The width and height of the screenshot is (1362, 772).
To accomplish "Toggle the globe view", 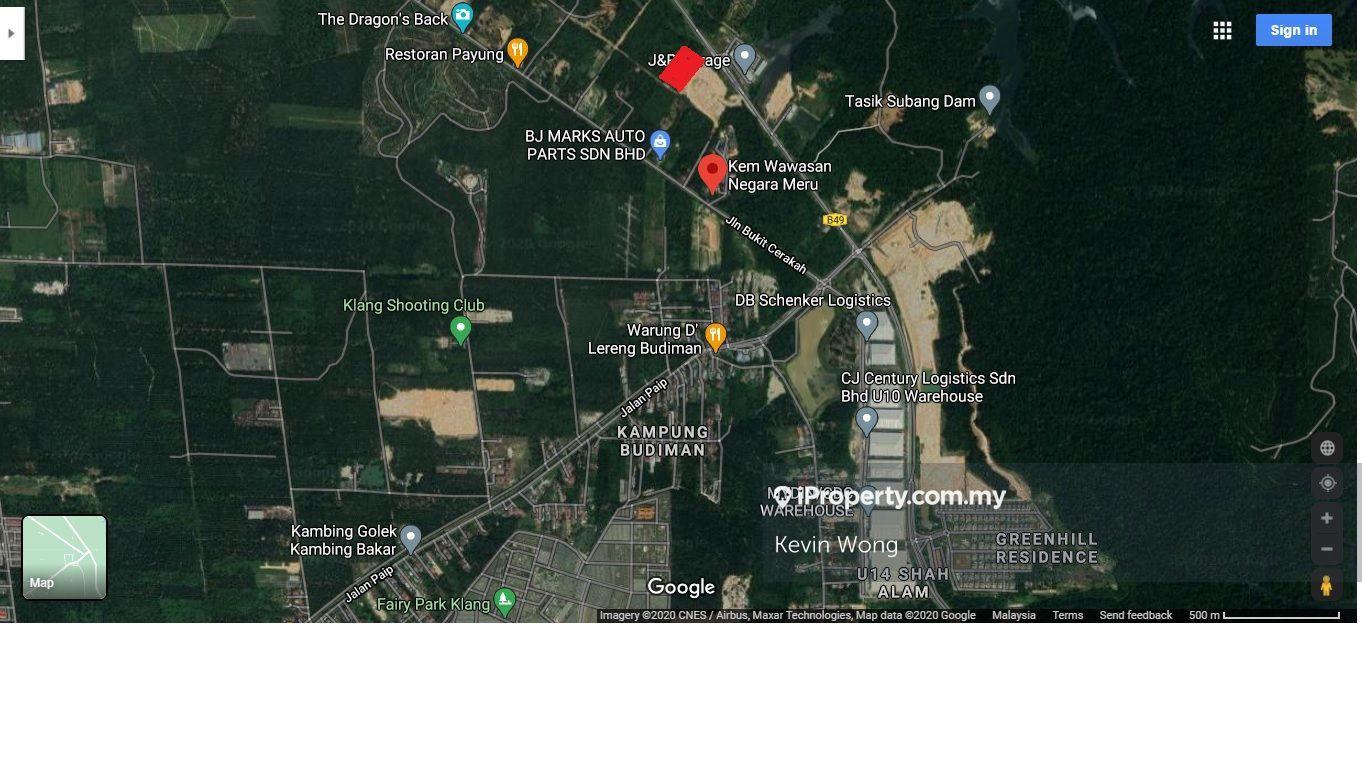I will point(1327,448).
